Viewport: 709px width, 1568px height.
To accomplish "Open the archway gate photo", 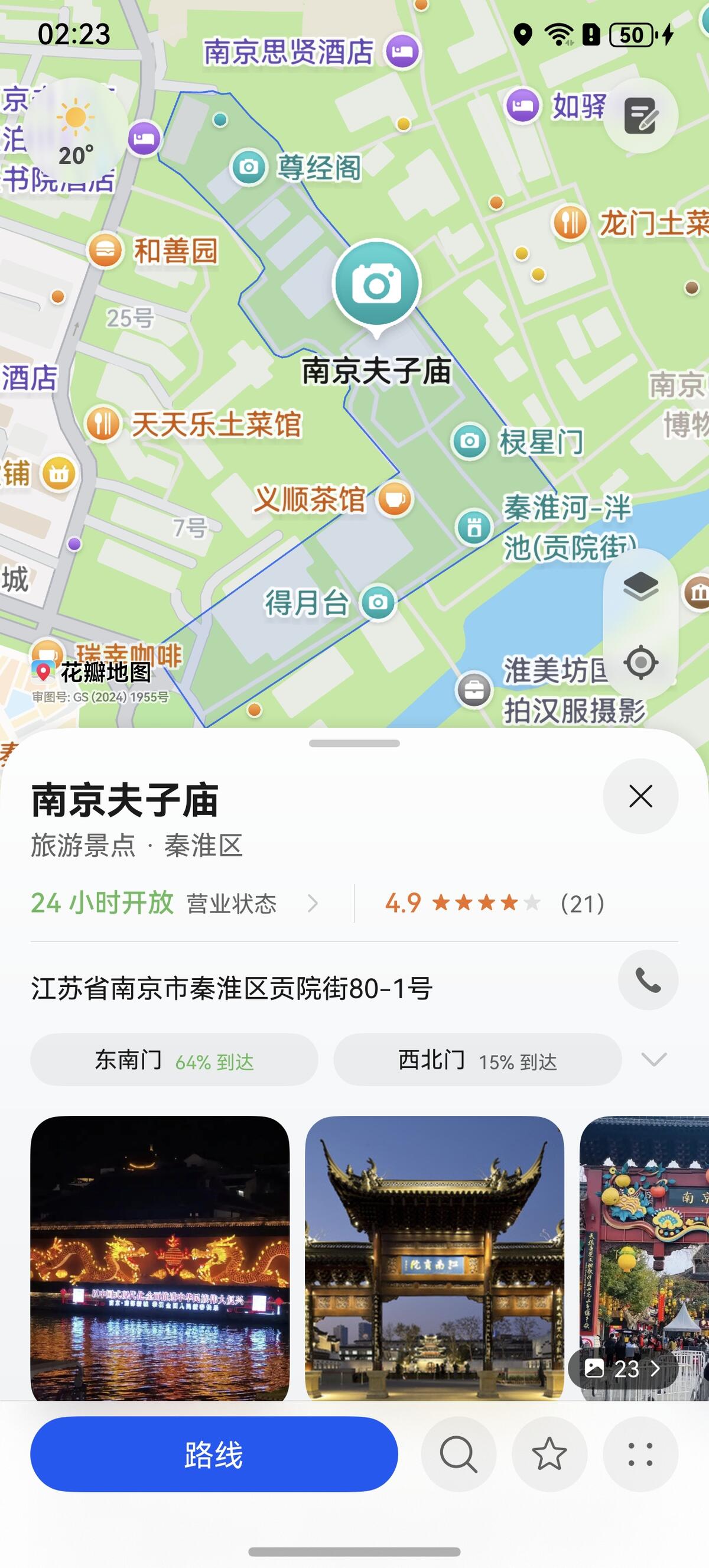I will [434, 1258].
